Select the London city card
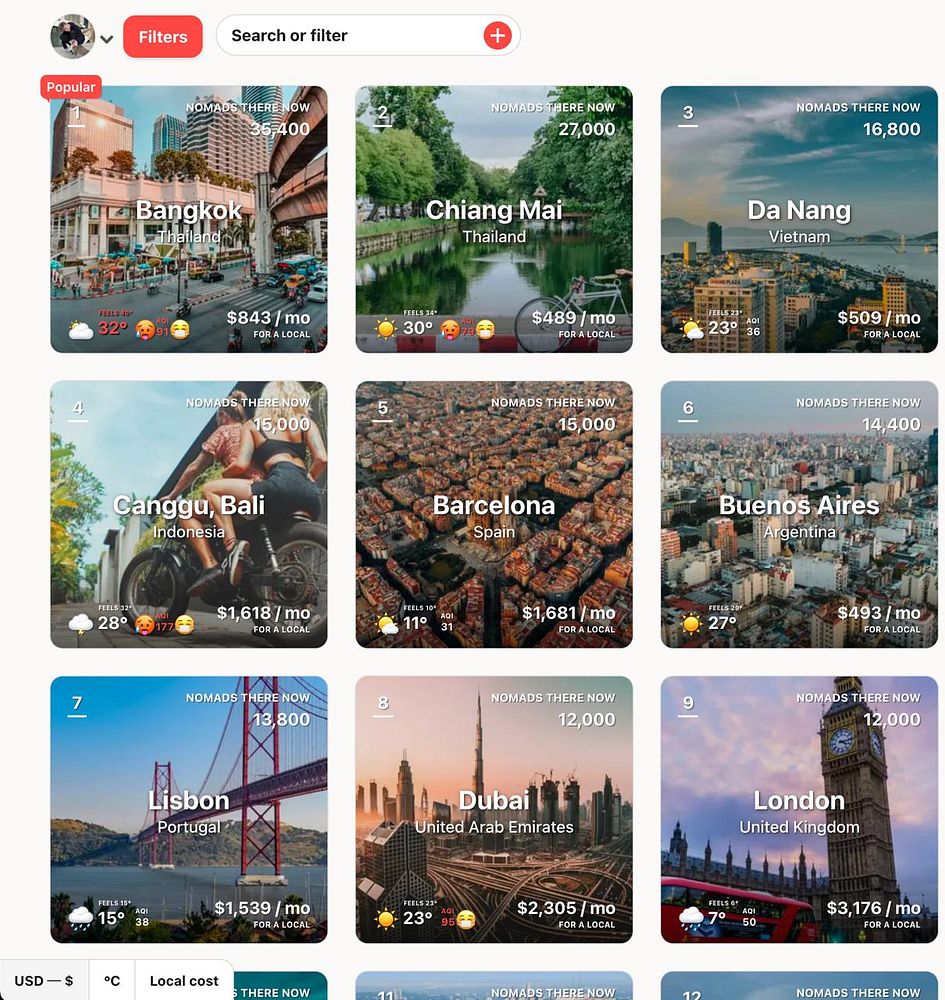Viewport: 945px width, 1000px height. 799,810
